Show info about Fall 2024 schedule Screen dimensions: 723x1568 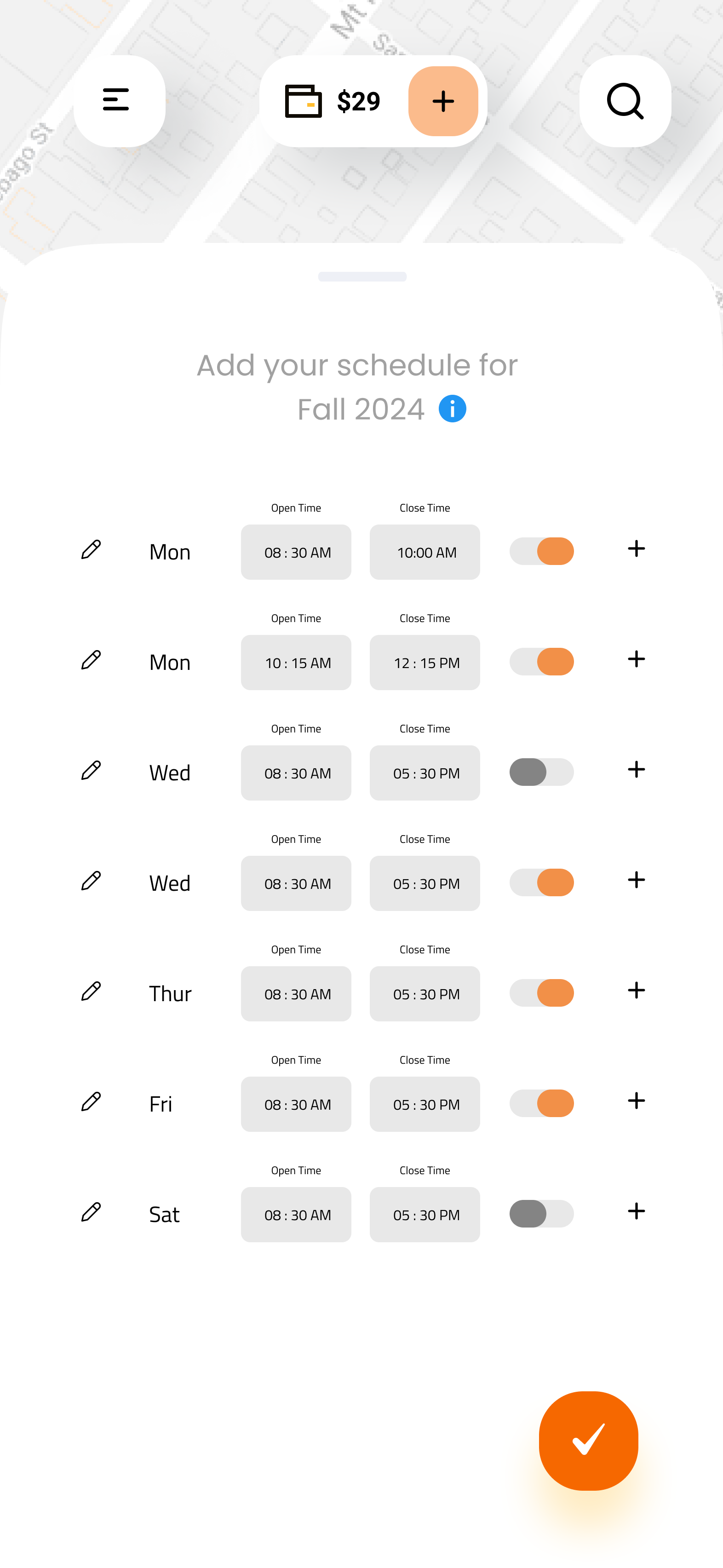(452, 409)
